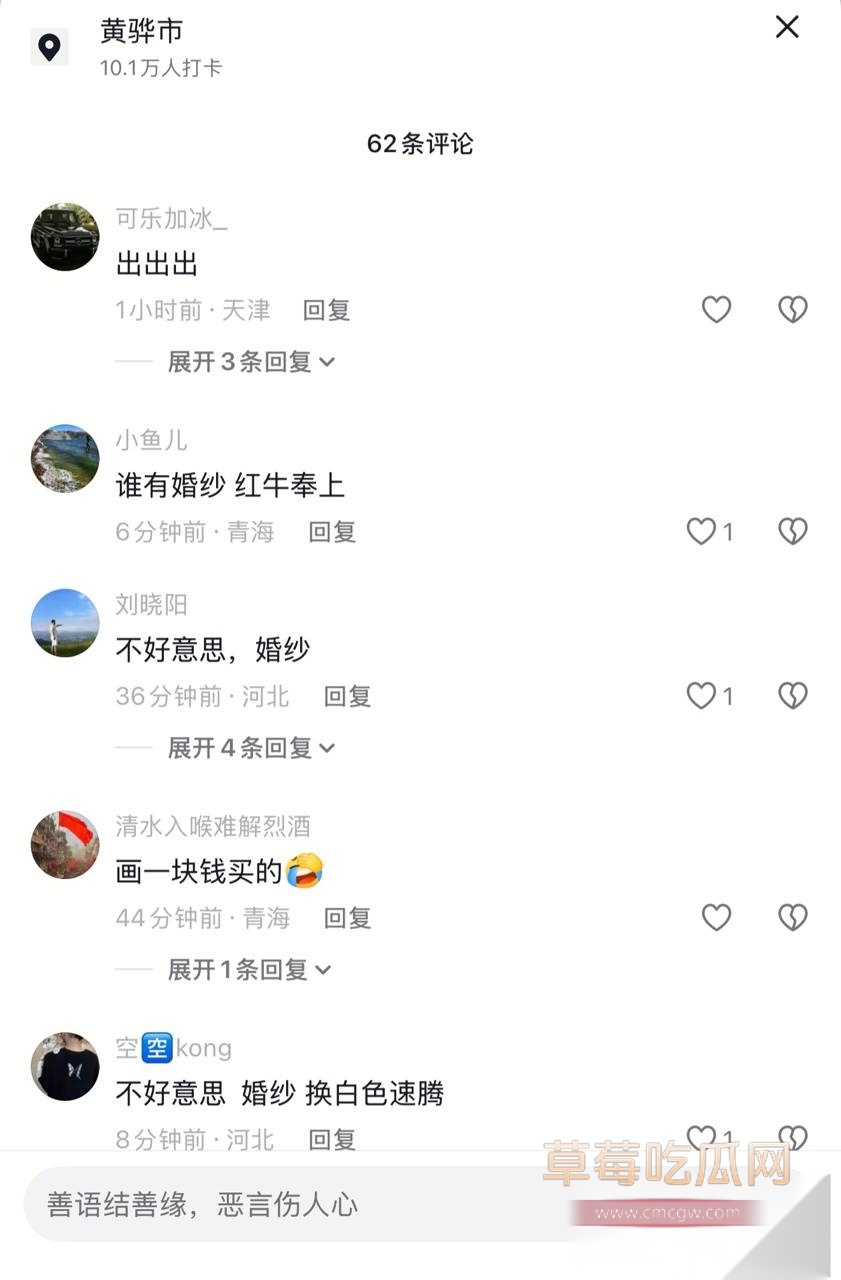This screenshot has width=841, height=1280.
Task: Expand 3 replies under 可乐加冰_'s comment
Action: tap(250, 362)
